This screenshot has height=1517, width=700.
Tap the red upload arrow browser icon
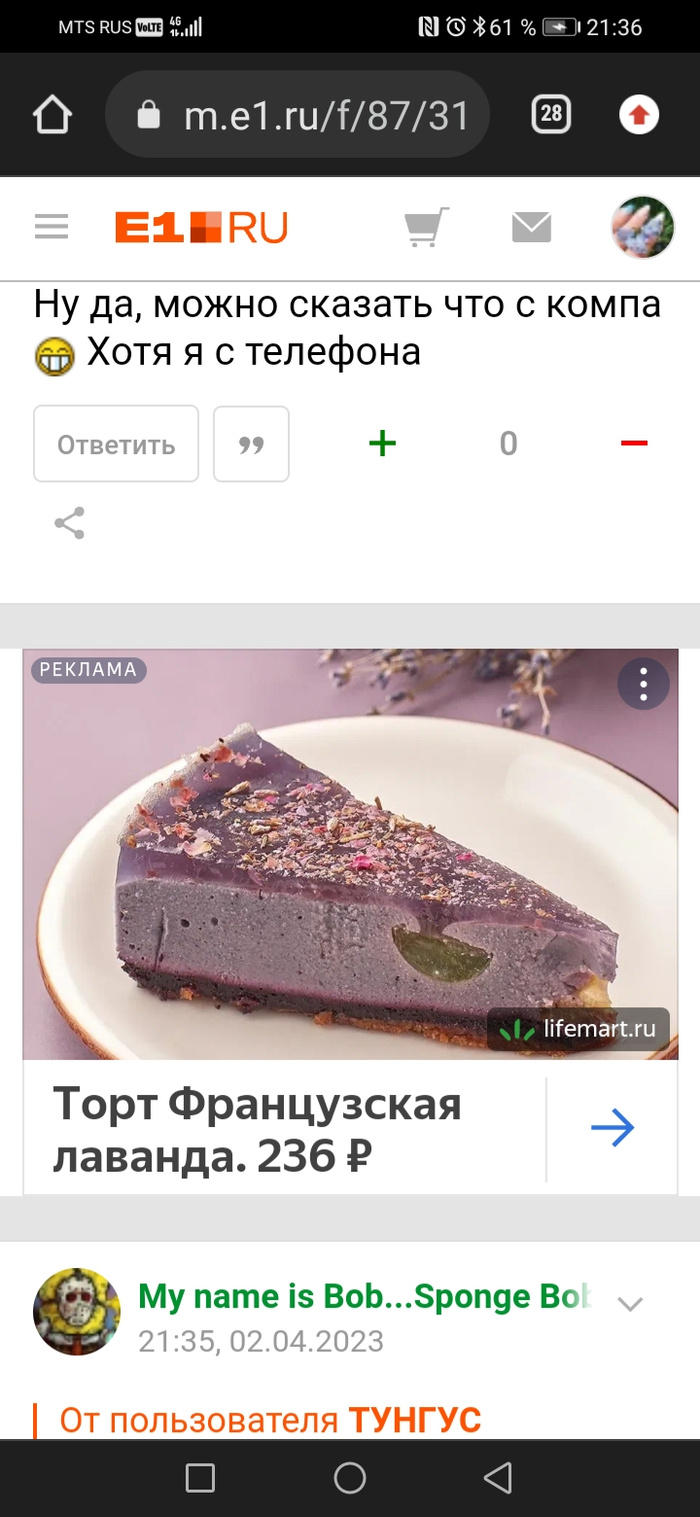coord(639,115)
